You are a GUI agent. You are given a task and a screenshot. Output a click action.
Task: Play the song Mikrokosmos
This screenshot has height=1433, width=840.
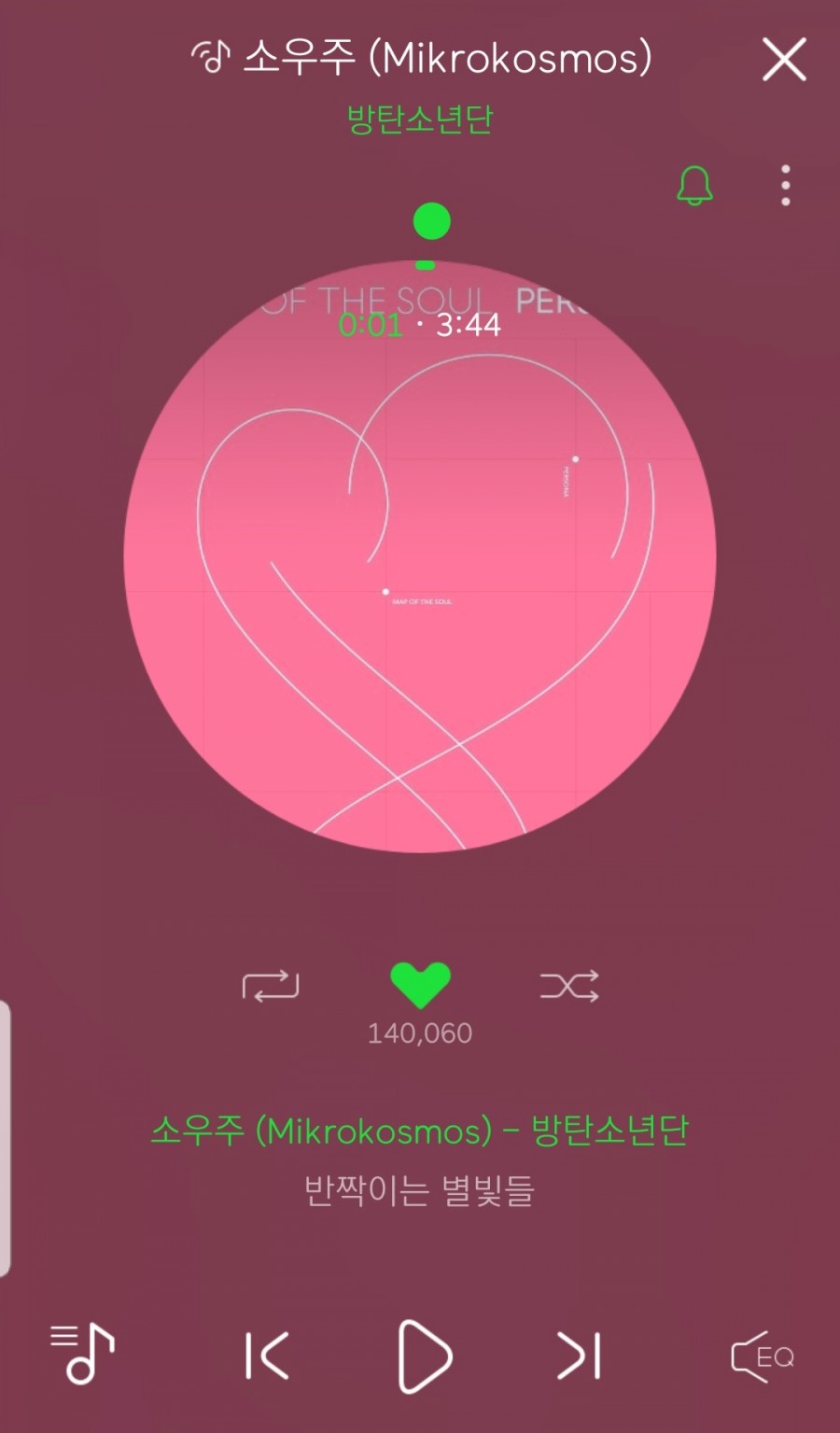pos(425,1356)
